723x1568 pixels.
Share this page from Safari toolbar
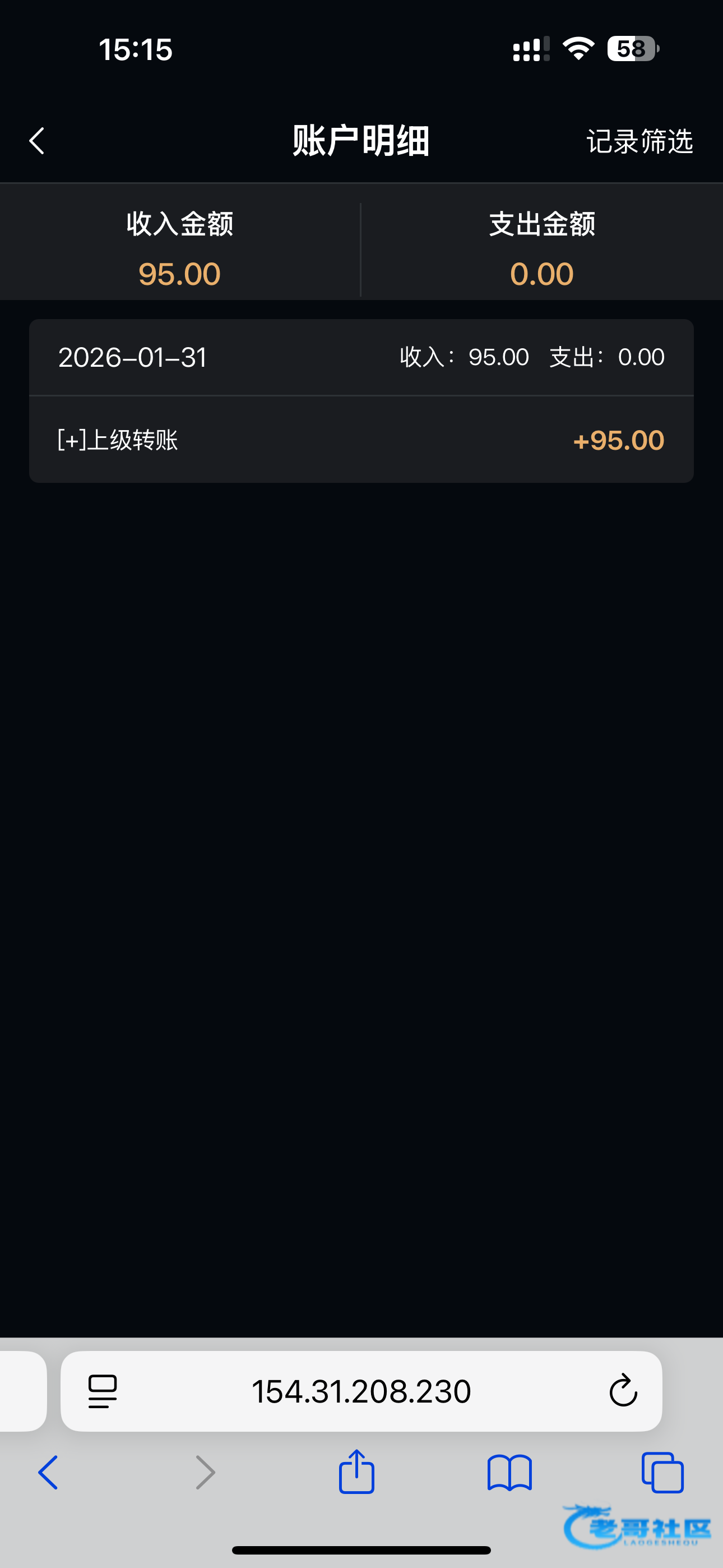coord(356,1472)
